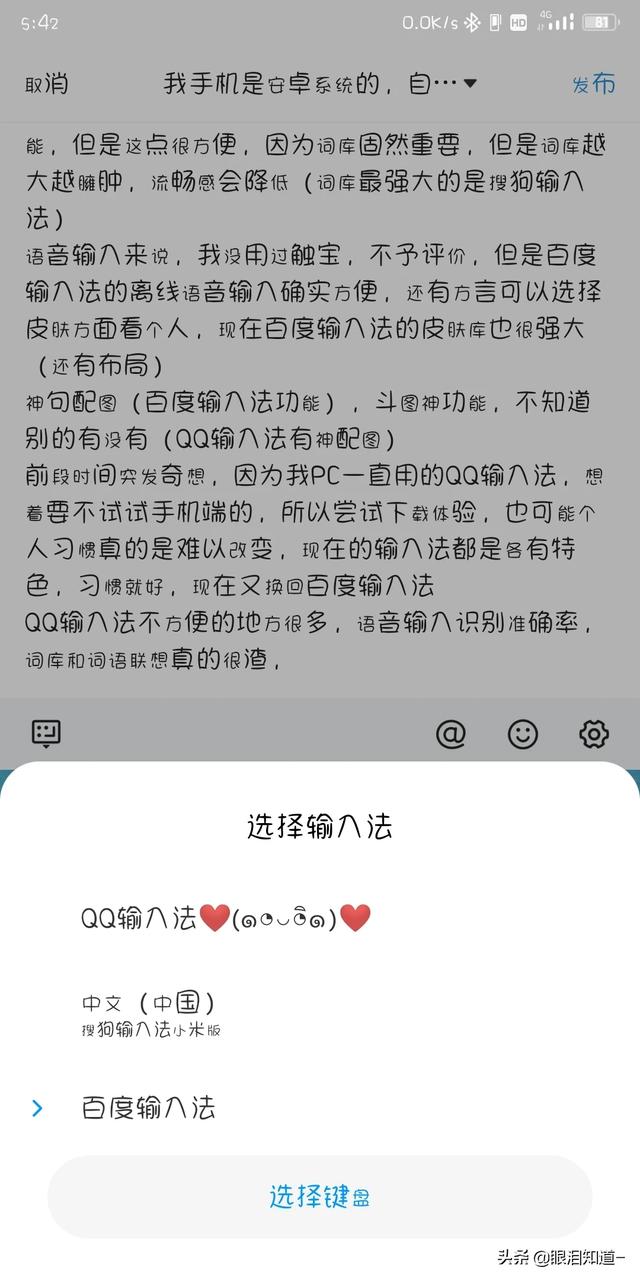Tap the post text editing area
The width and height of the screenshot is (640, 1280).
click(320, 400)
